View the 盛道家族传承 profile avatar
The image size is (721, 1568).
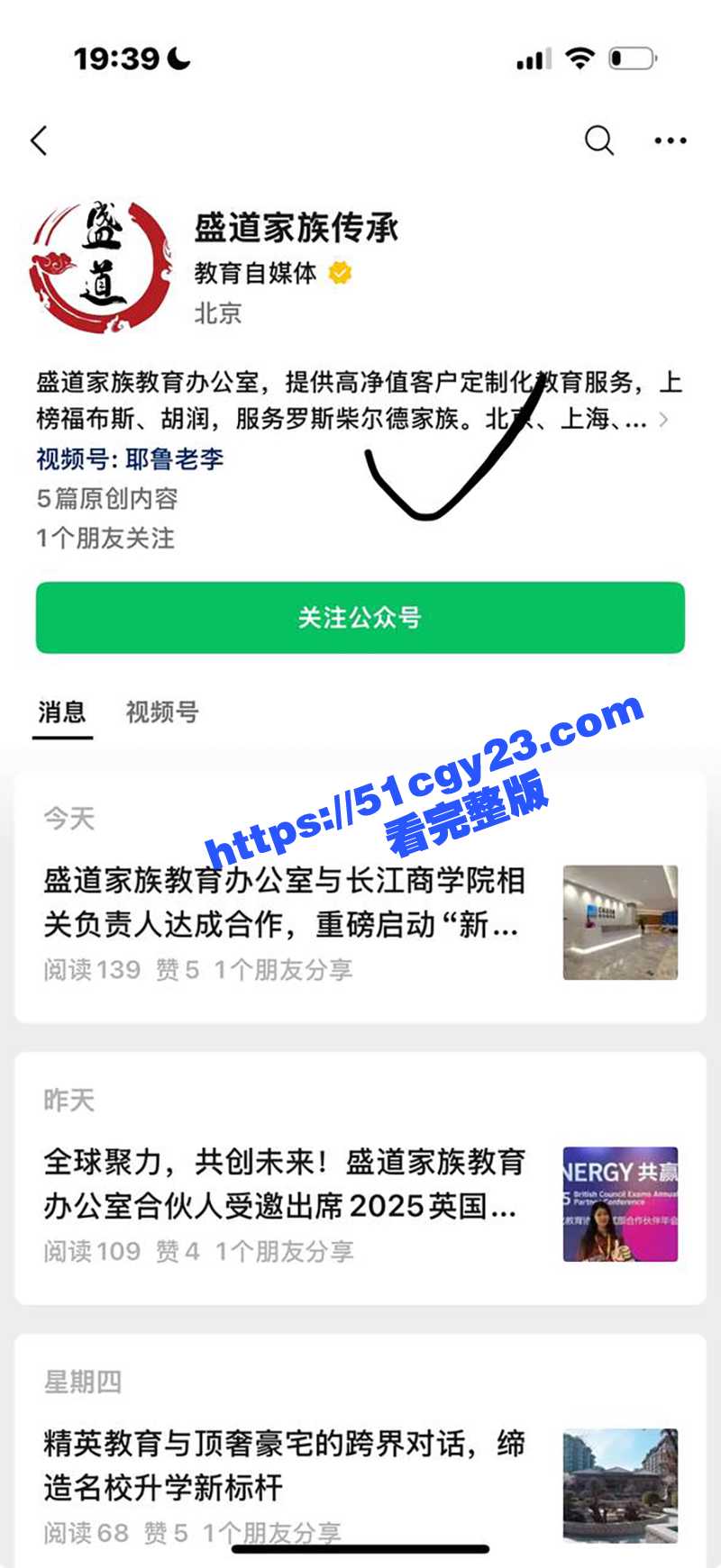[x=99, y=267]
